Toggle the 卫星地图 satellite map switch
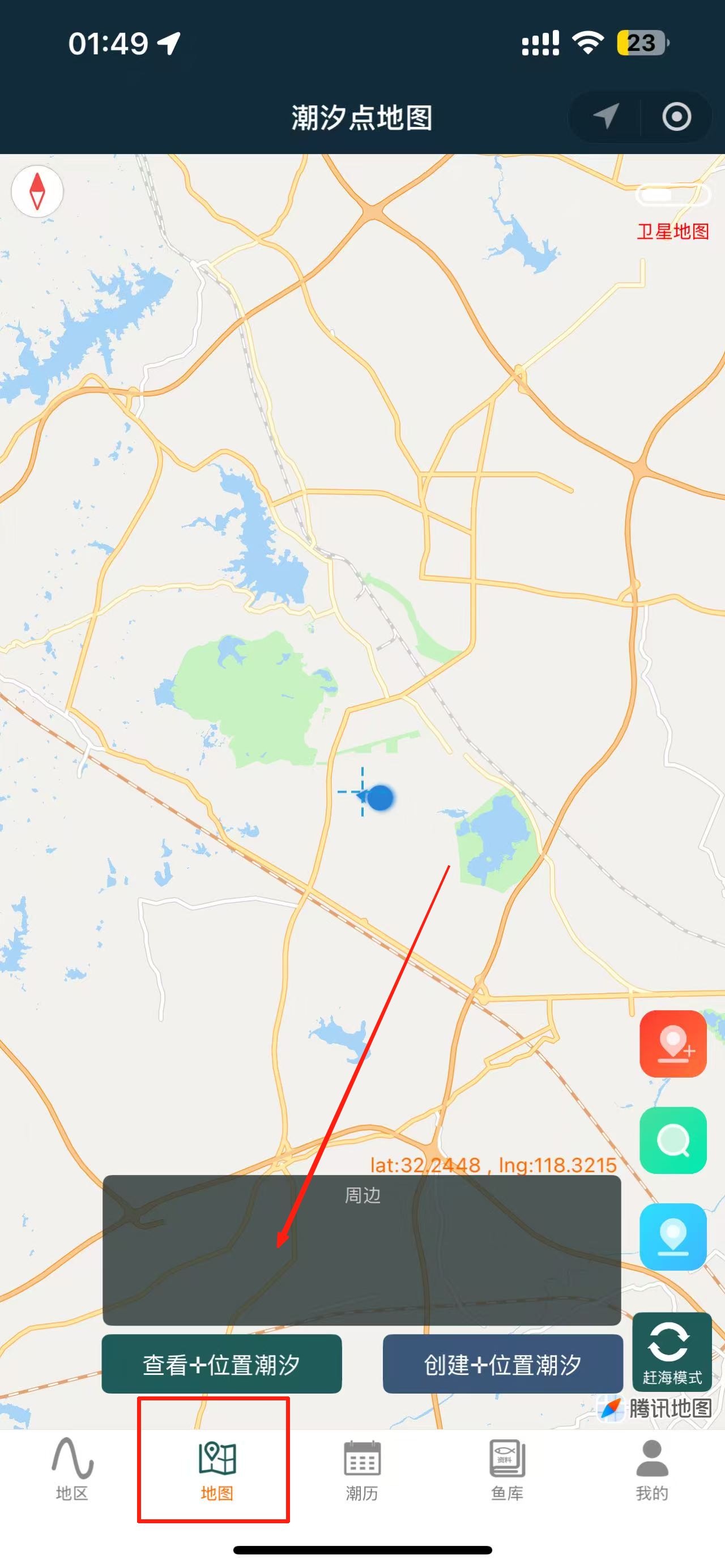The height and width of the screenshot is (1568, 725). point(673,195)
